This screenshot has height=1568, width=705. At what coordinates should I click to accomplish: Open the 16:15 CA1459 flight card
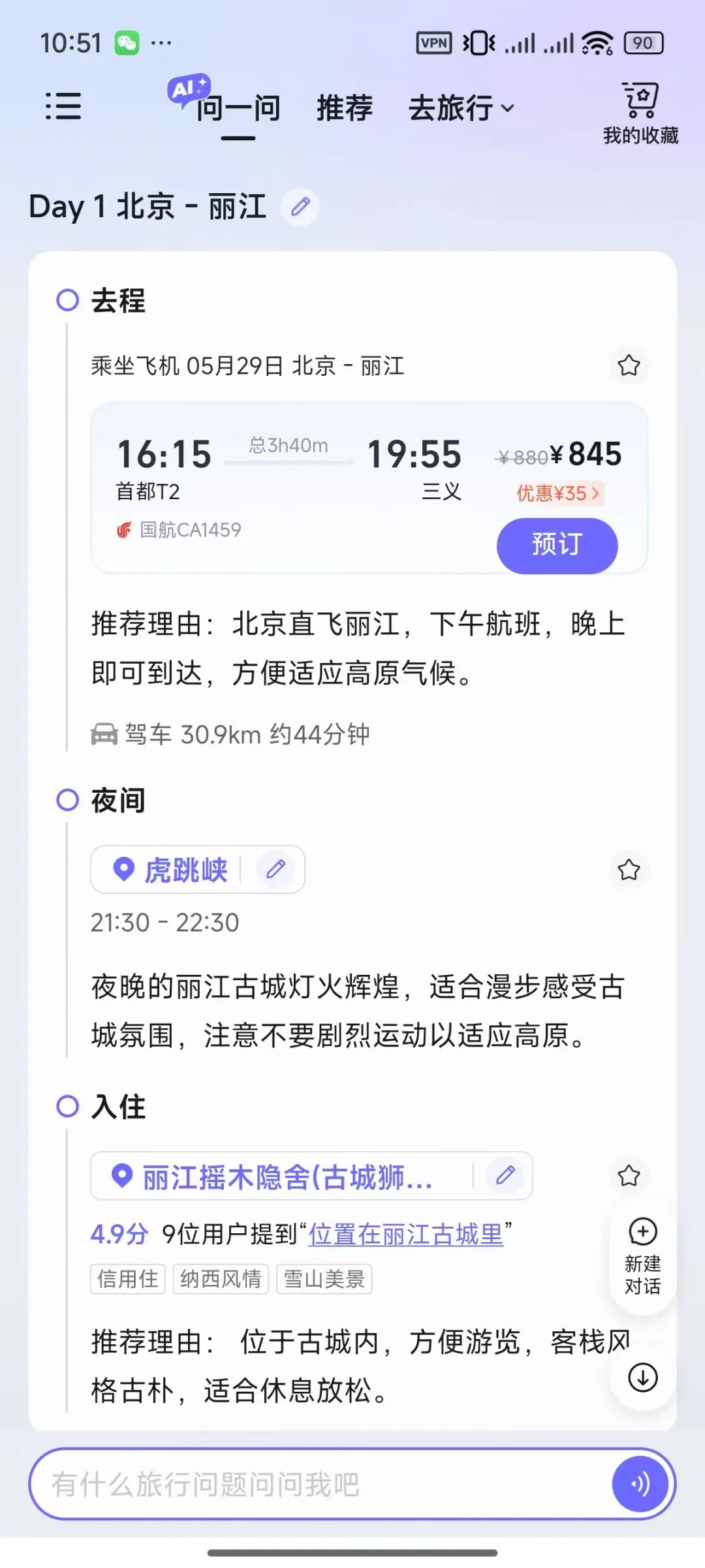point(369,487)
